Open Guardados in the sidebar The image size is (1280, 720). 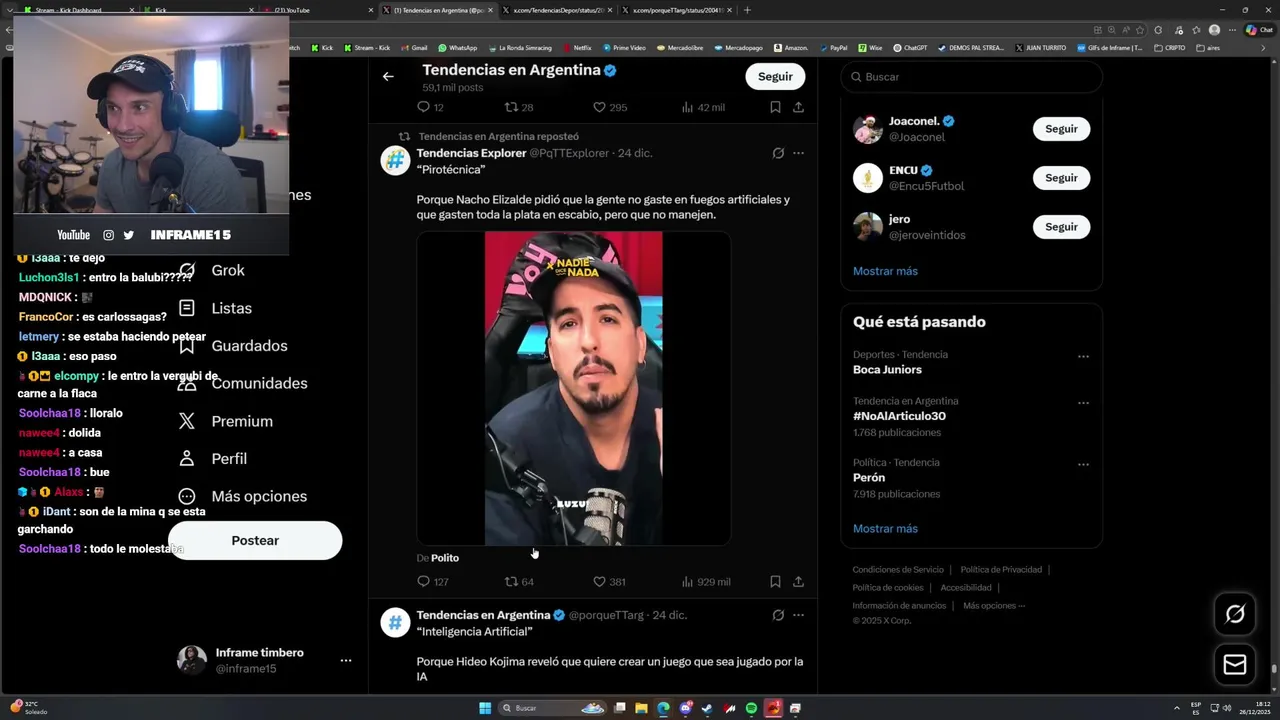(x=249, y=346)
